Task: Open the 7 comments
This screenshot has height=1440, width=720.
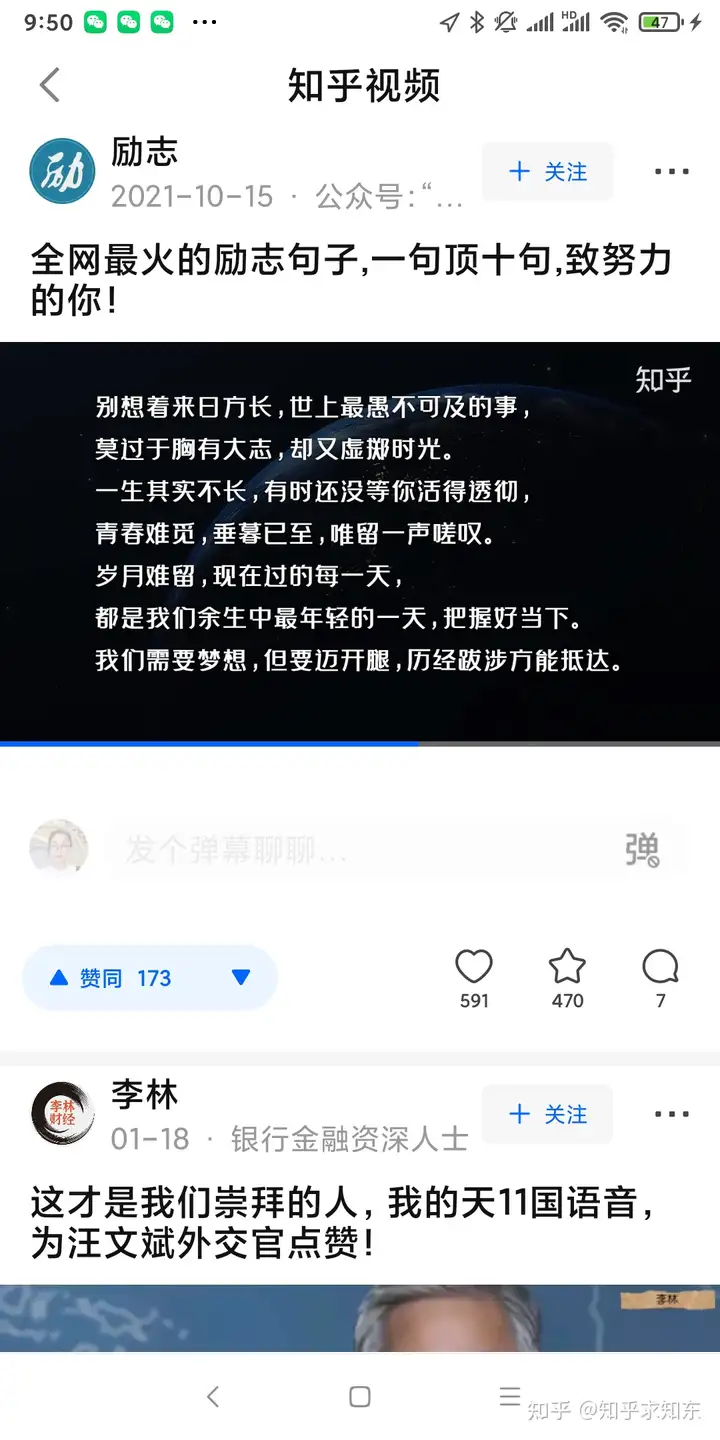Action: 660,968
